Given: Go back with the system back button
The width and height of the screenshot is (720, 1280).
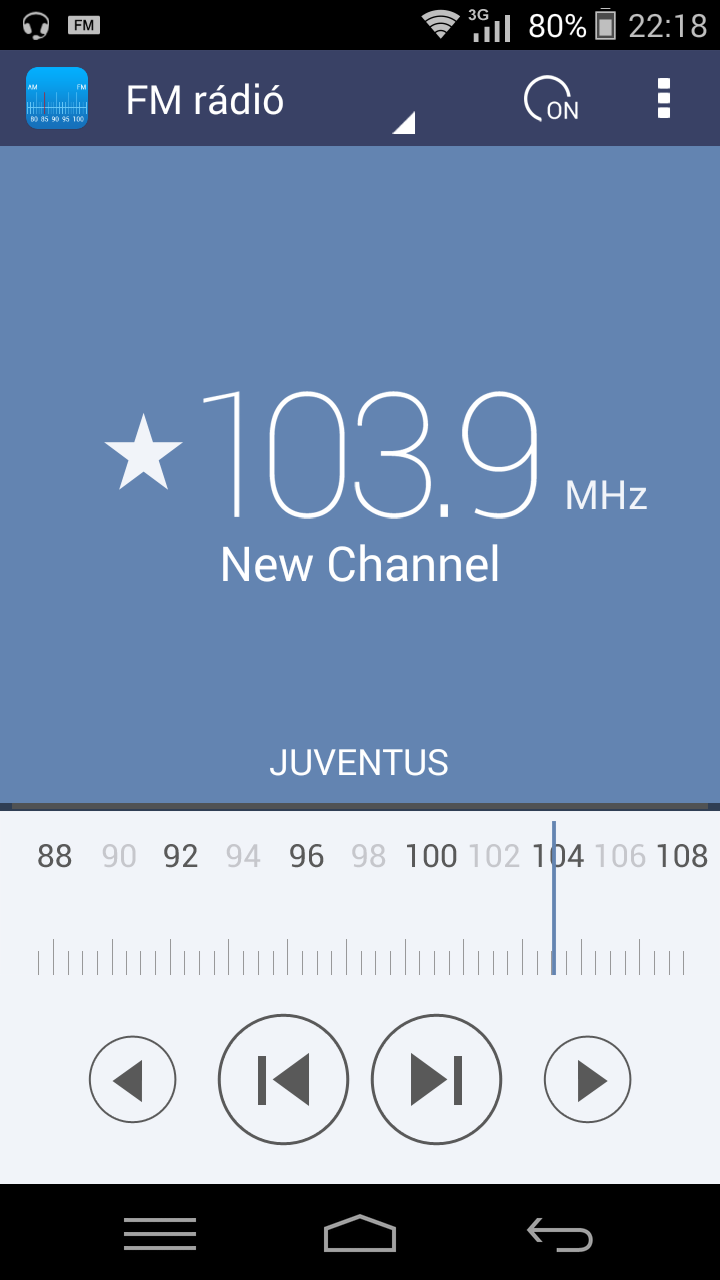Looking at the screenshot, I should [x=560, y=1234].
